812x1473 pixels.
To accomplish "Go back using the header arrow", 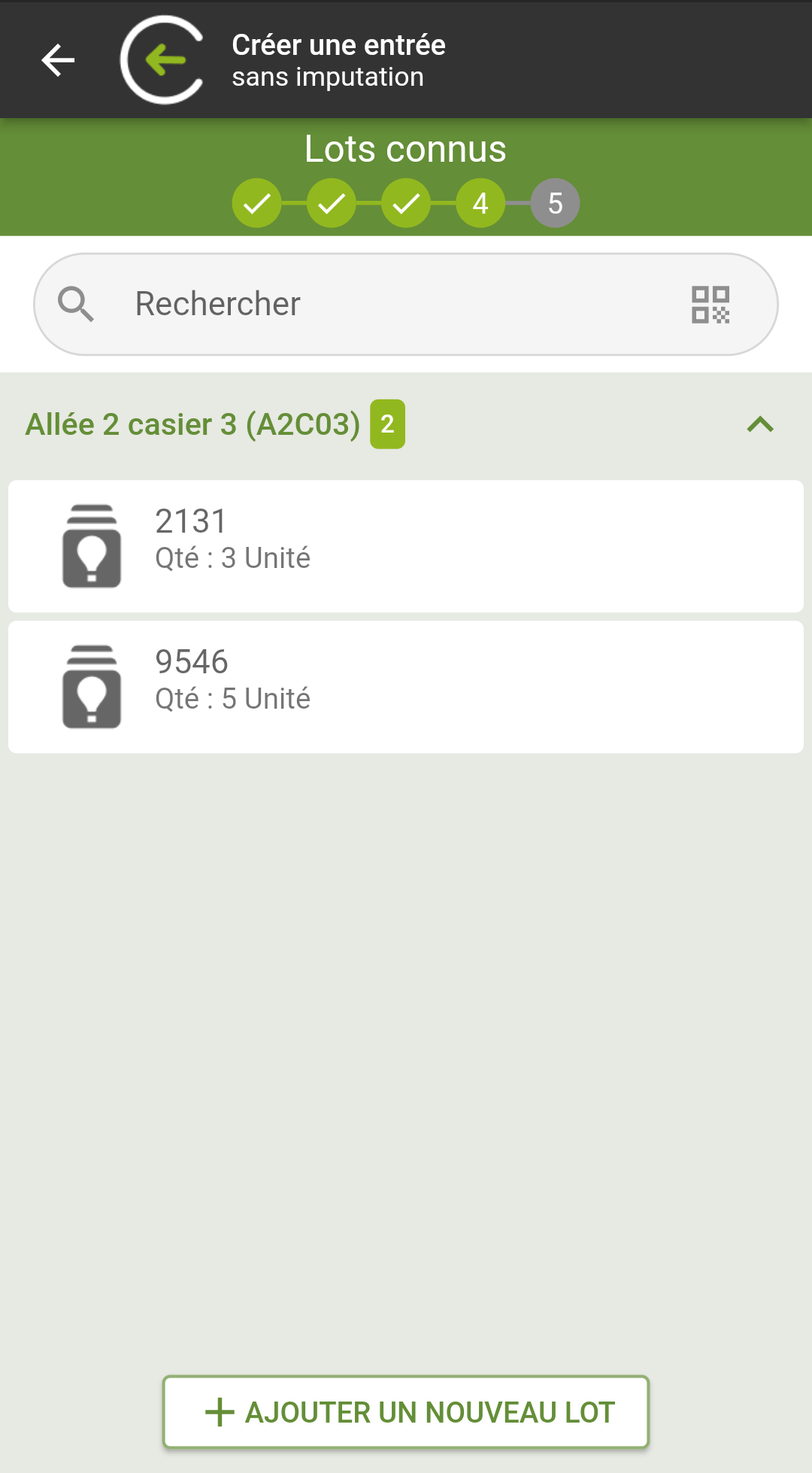I will tap(58, 60).
